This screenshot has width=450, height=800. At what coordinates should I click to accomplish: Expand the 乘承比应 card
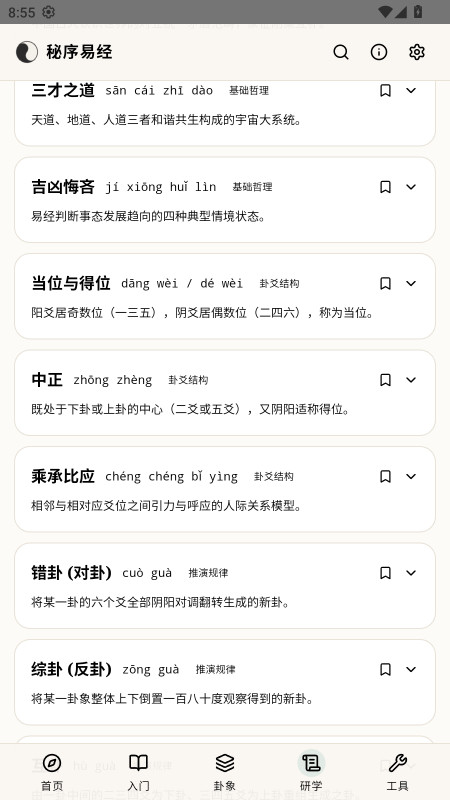pos(411,476)
